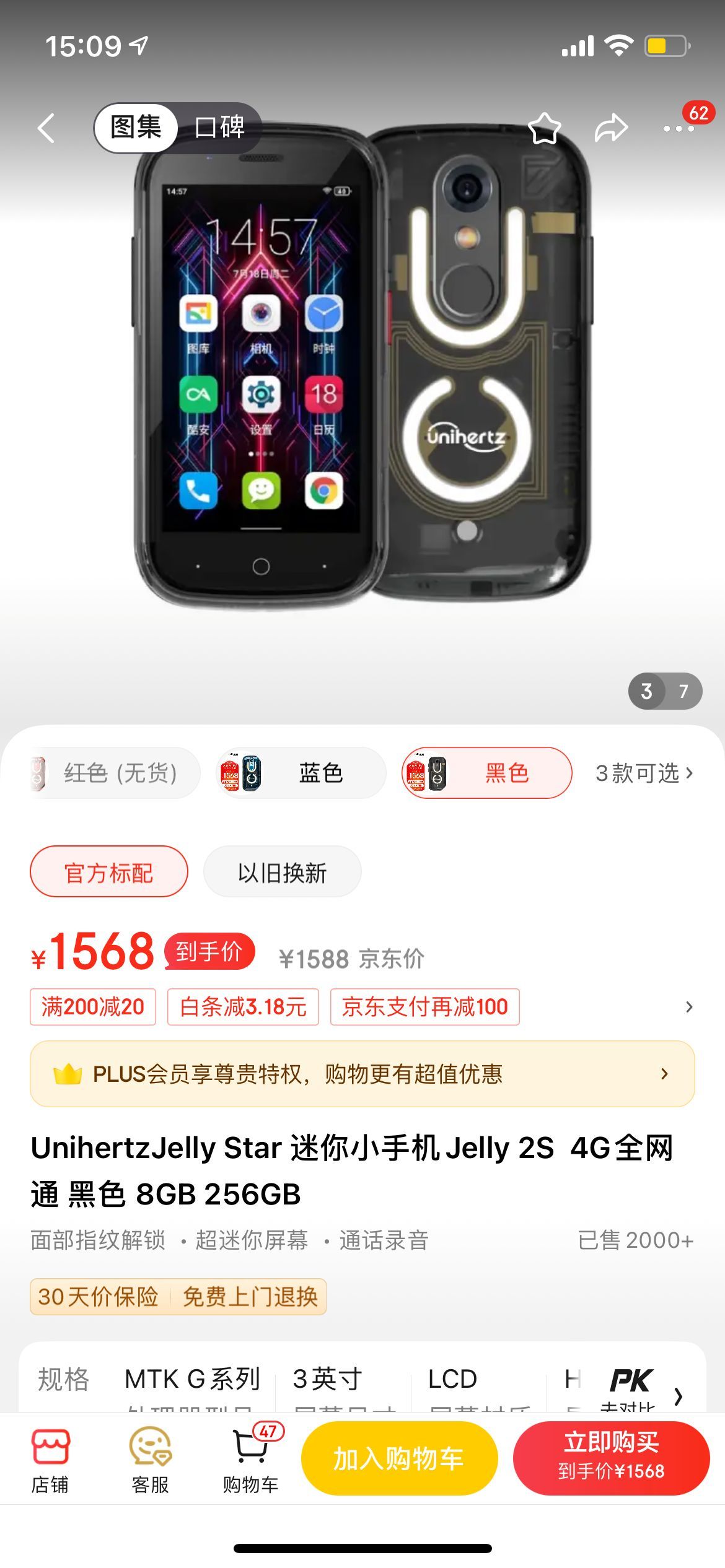
Task: Open the 购物车 shopping cart
Action: (x=250, y=1460)
